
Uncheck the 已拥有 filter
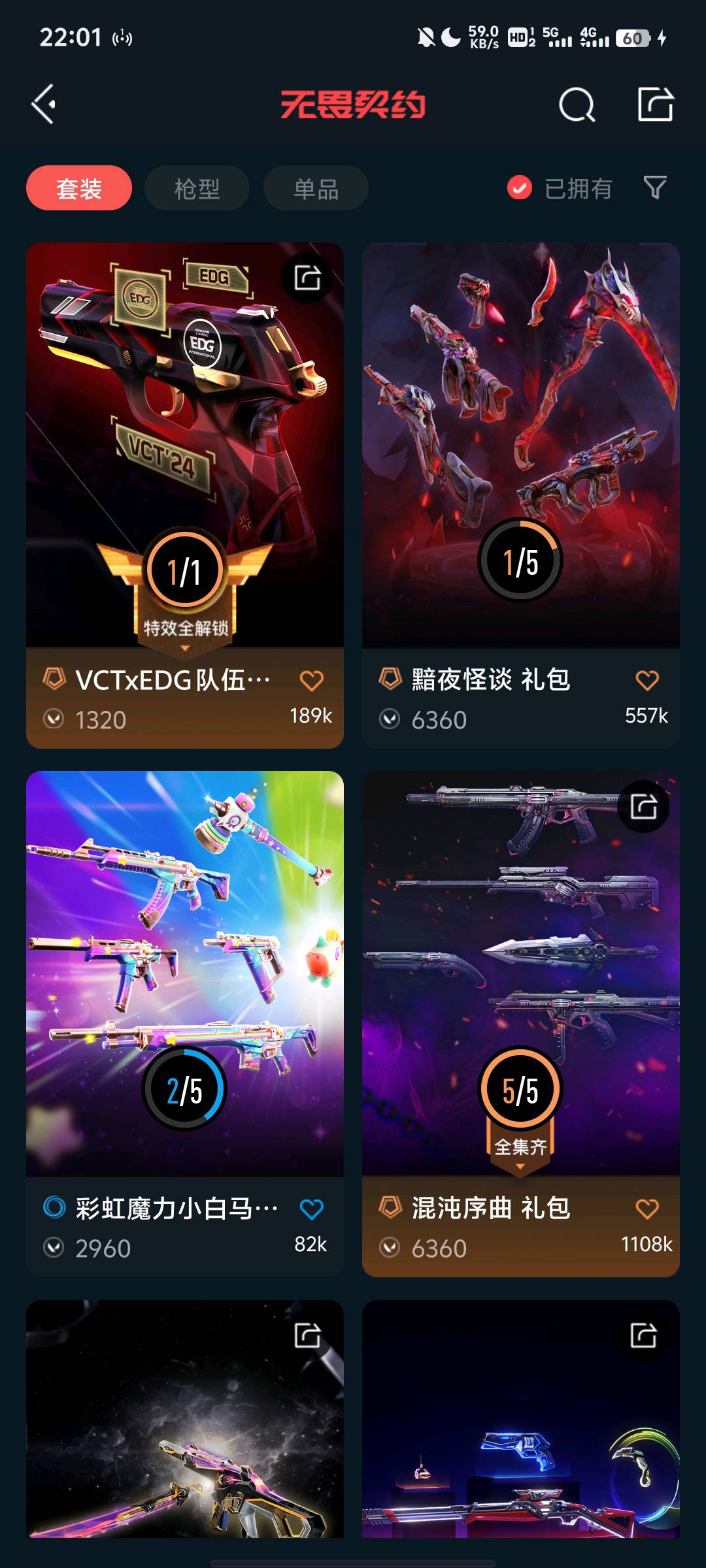pyautogui.click(x=520, y=188)
